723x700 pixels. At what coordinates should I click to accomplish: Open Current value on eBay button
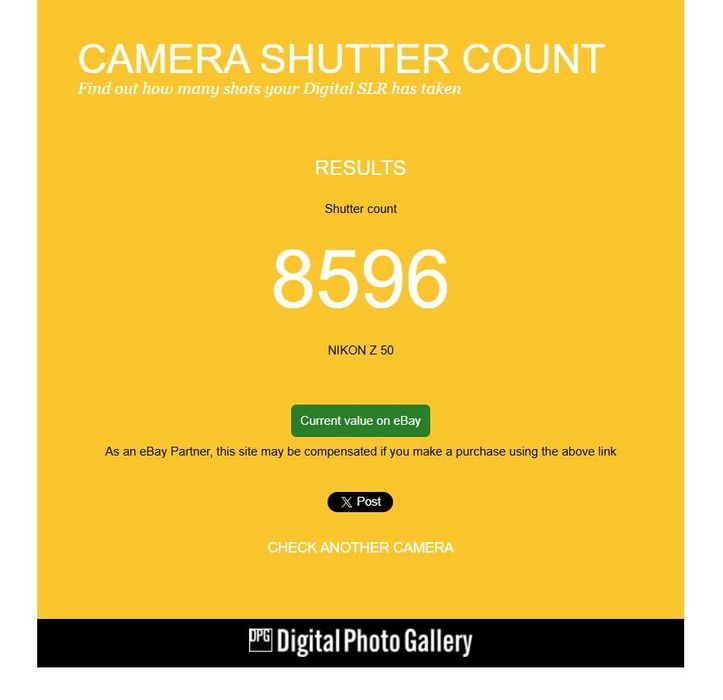360,421
